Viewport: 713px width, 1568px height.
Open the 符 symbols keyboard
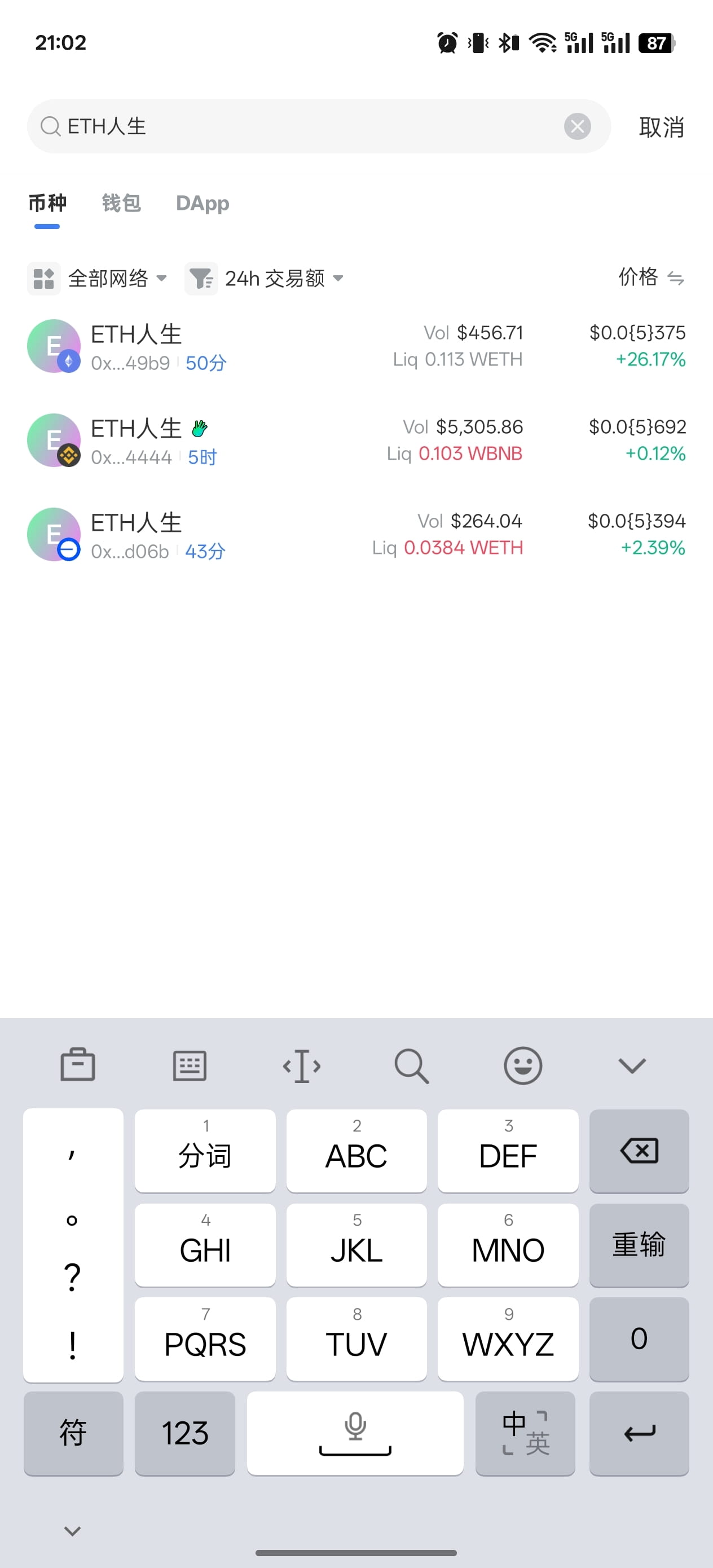[73, 1433]
